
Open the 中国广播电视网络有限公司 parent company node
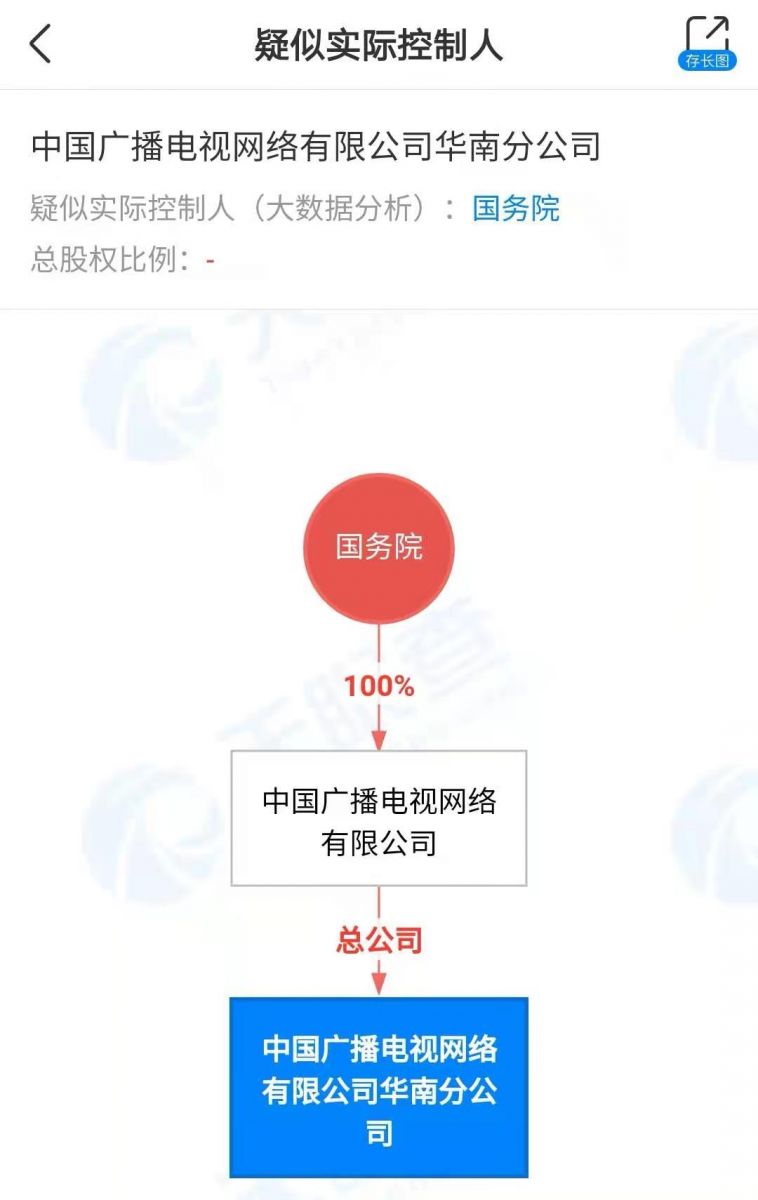tap(379, 819)
